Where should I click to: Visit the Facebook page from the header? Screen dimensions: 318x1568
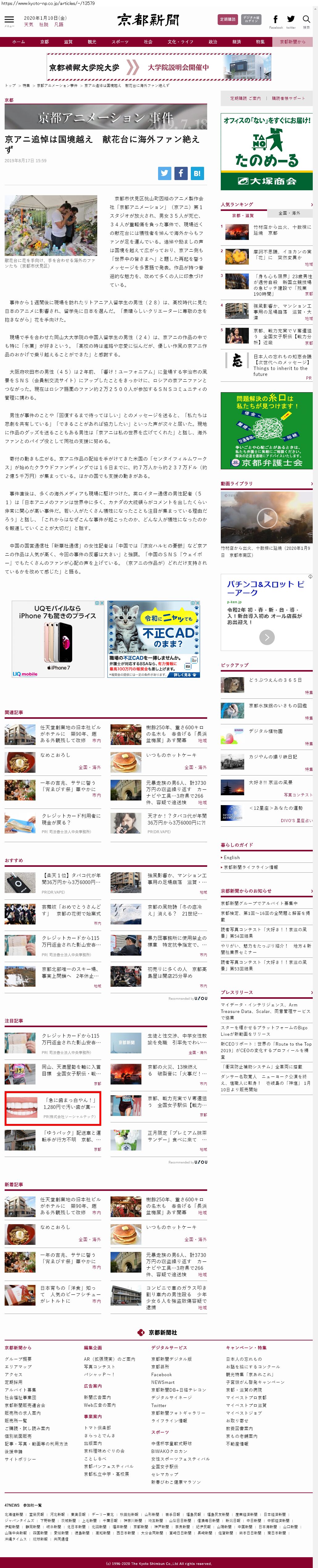point(275,21)
